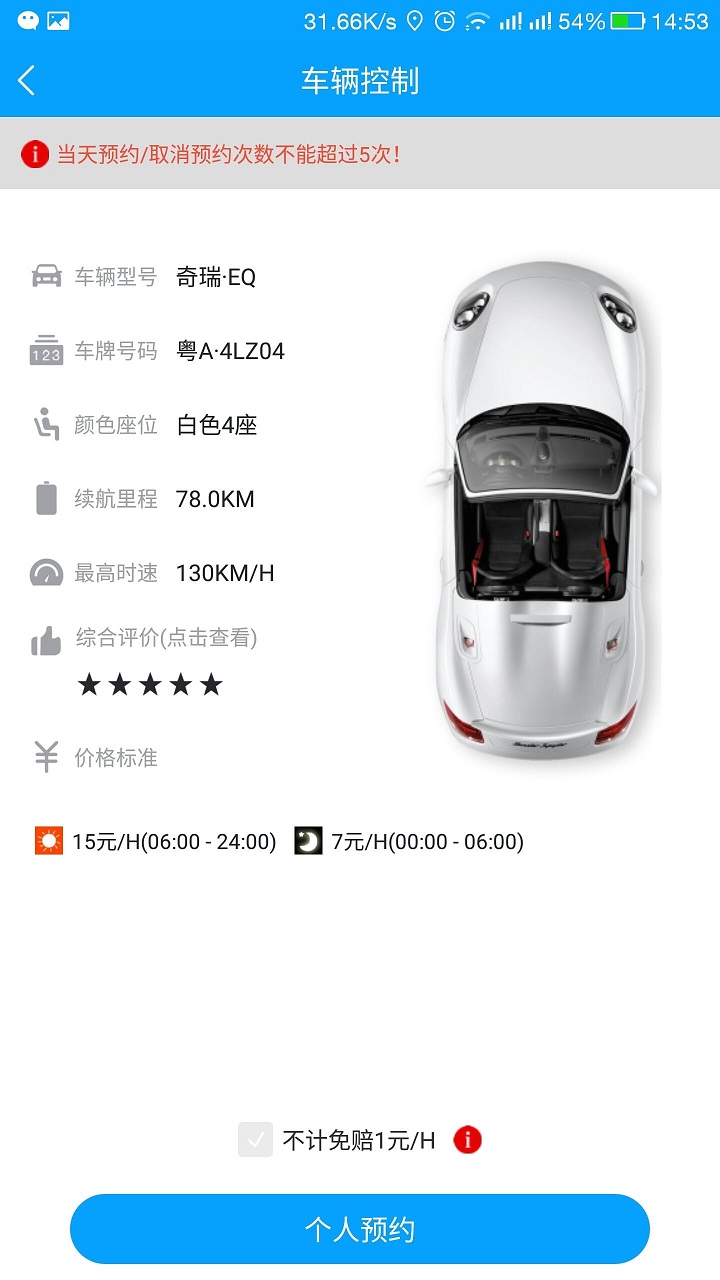
Task: Enable the 不计免赔1元/H checkbox
Action: pos(256,1139)
